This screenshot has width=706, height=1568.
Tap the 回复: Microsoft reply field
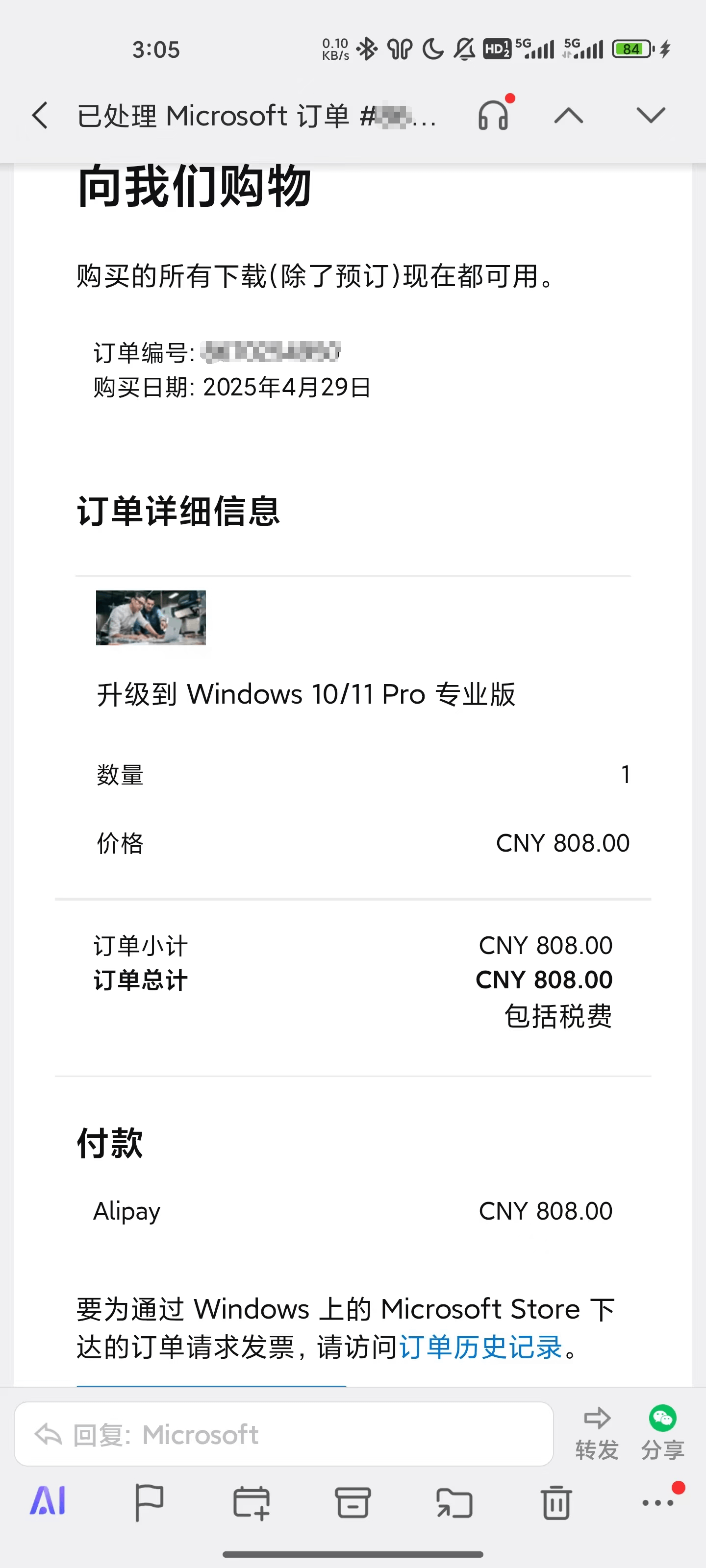[283, 1435]
